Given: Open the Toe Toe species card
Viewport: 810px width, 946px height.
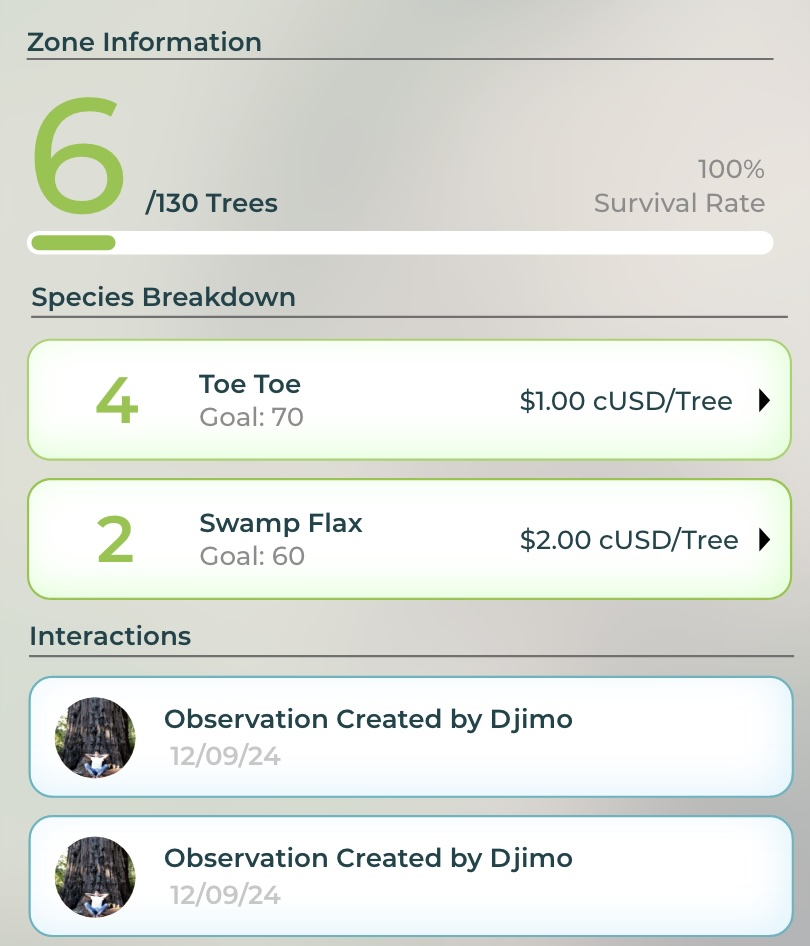Looking at the screenshot, I should click(409, 400).
